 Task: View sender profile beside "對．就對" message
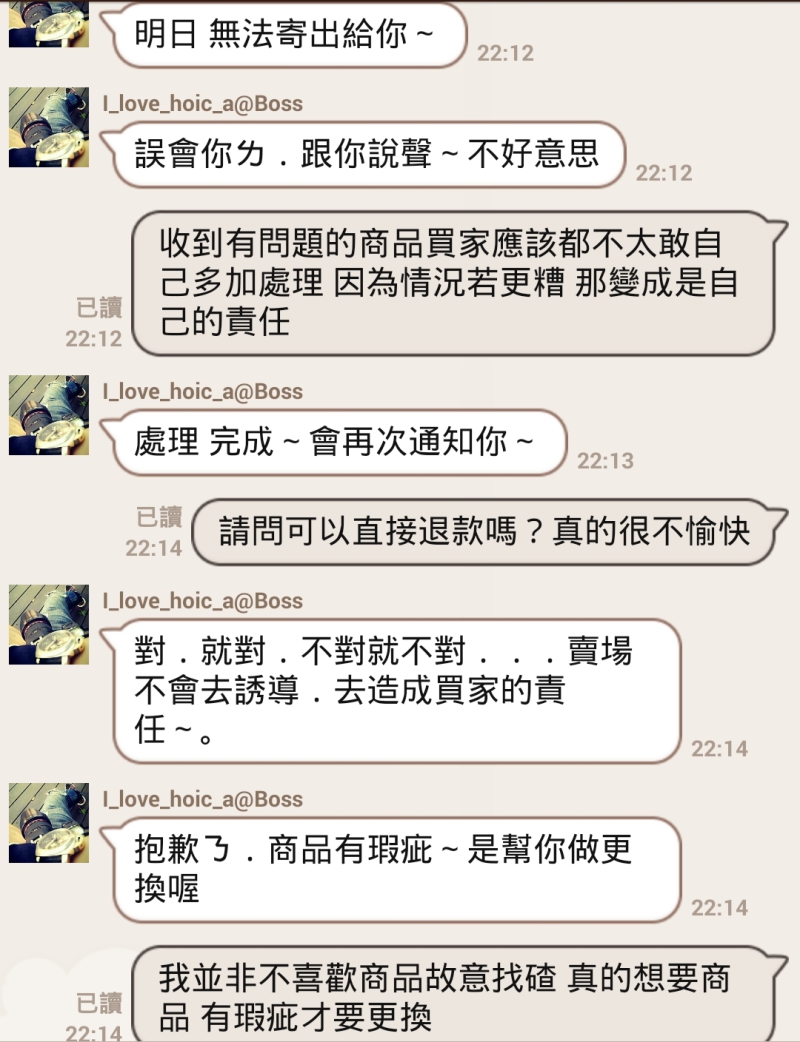pos(49,624)
